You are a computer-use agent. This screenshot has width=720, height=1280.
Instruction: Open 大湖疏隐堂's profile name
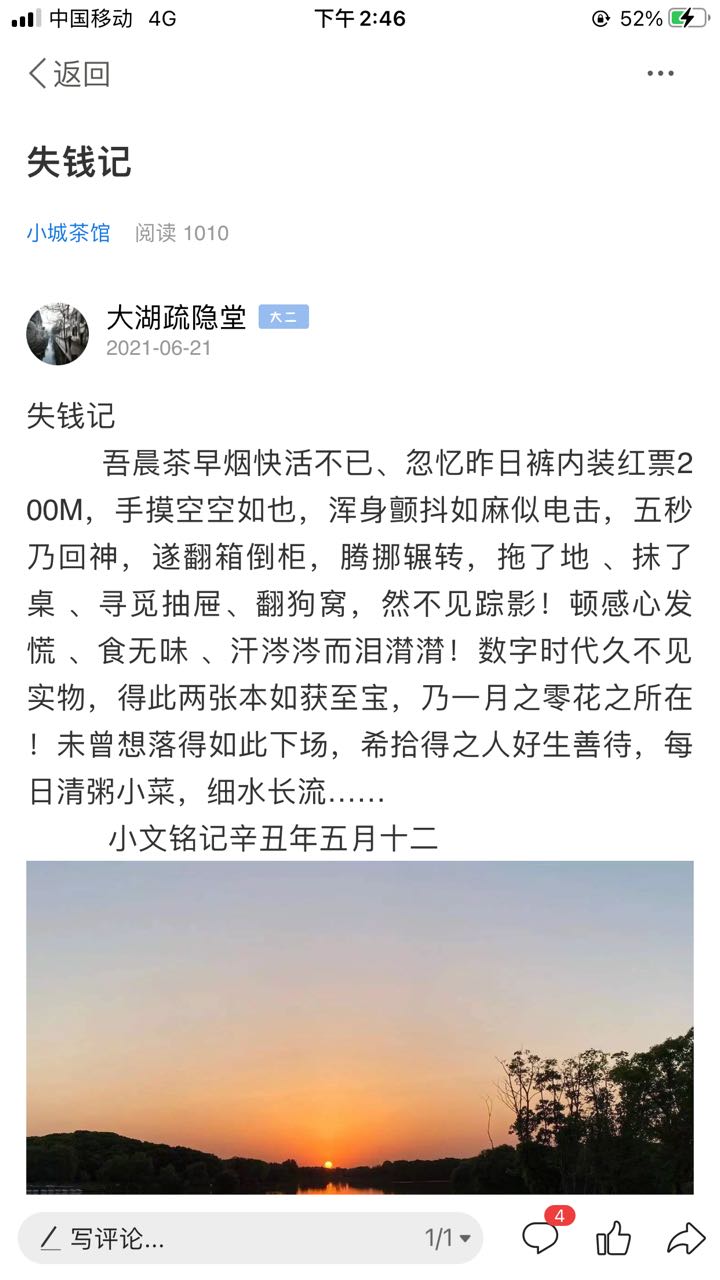click(176, 318)
